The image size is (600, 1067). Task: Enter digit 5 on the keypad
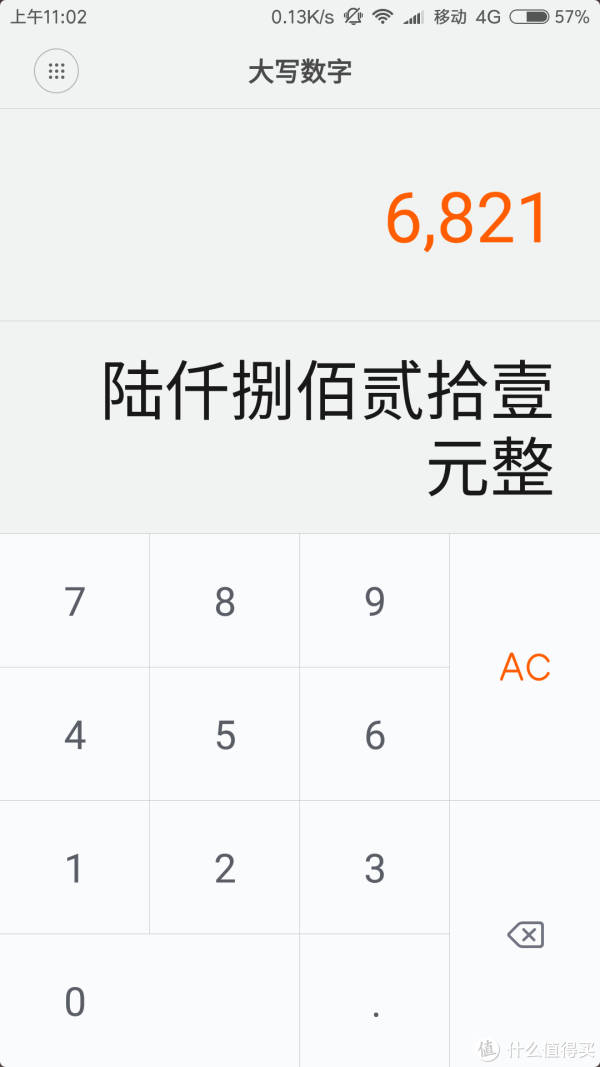tap(224, 734)
